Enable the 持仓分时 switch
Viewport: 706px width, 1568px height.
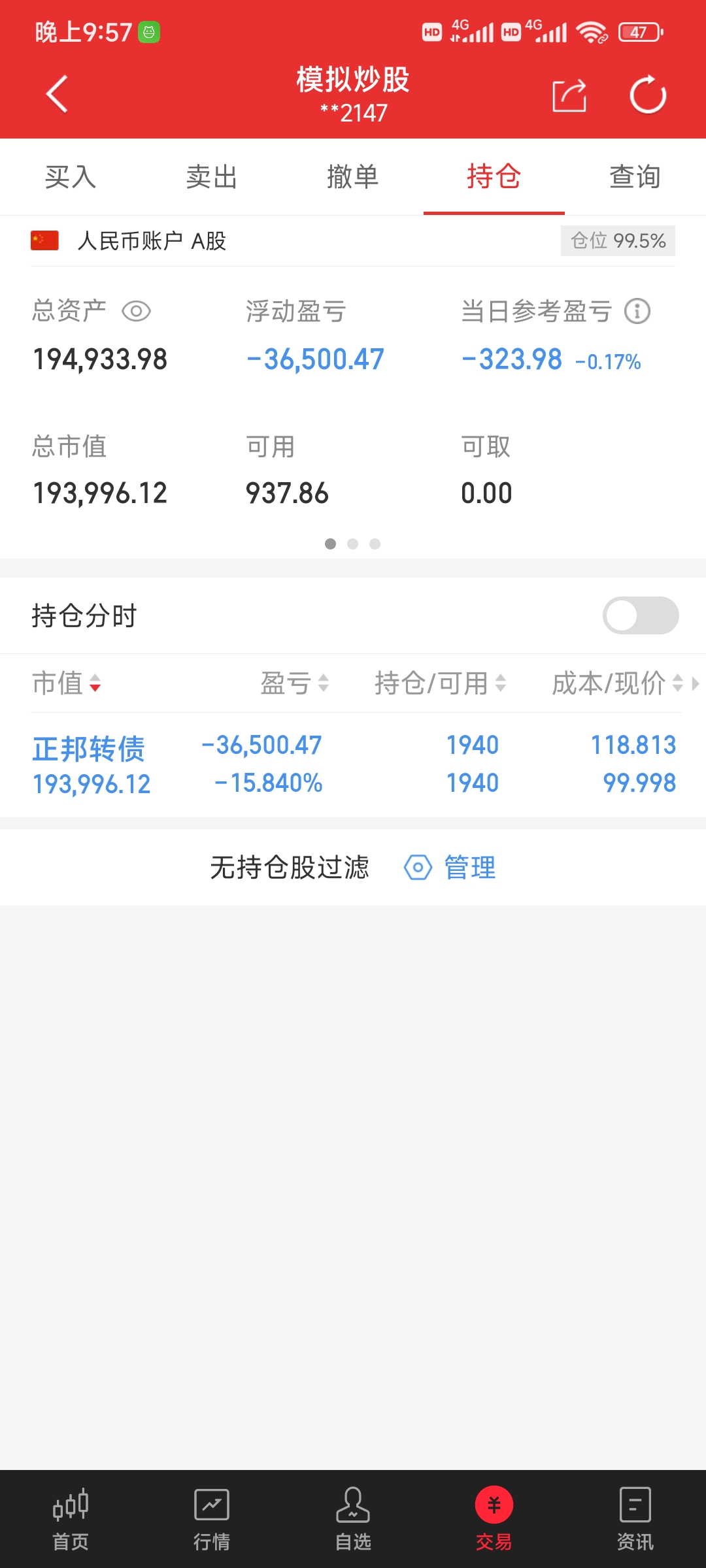click(640, 615)
